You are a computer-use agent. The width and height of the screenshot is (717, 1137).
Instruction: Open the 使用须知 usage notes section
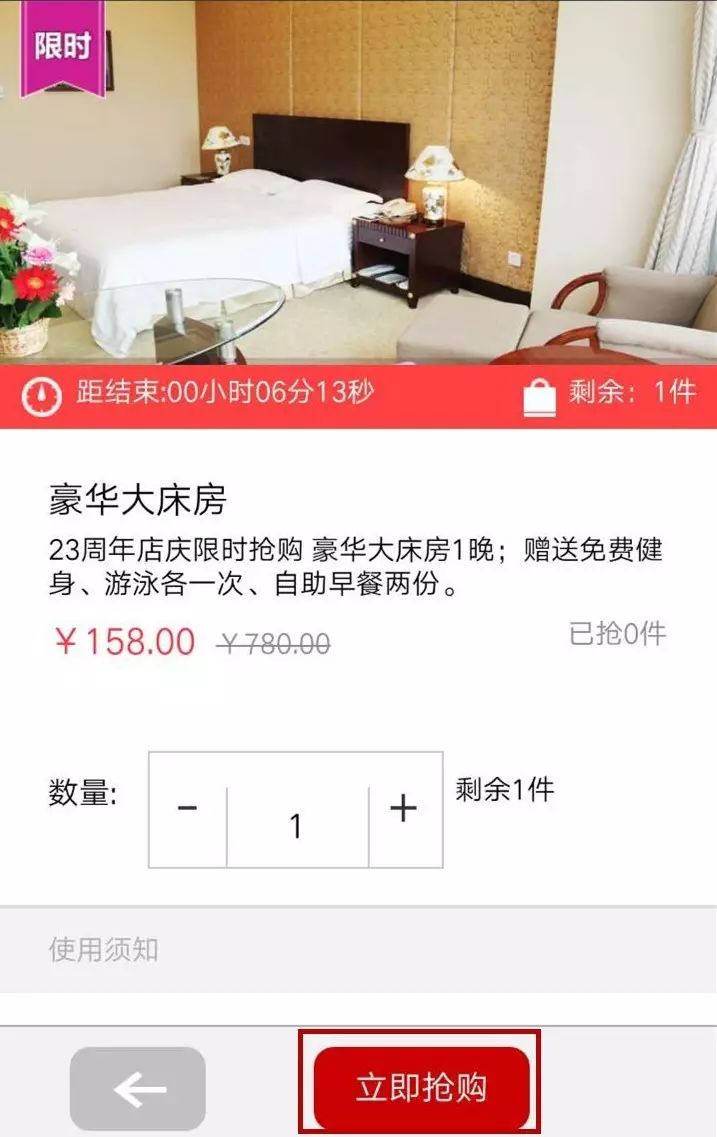[104, 949]
